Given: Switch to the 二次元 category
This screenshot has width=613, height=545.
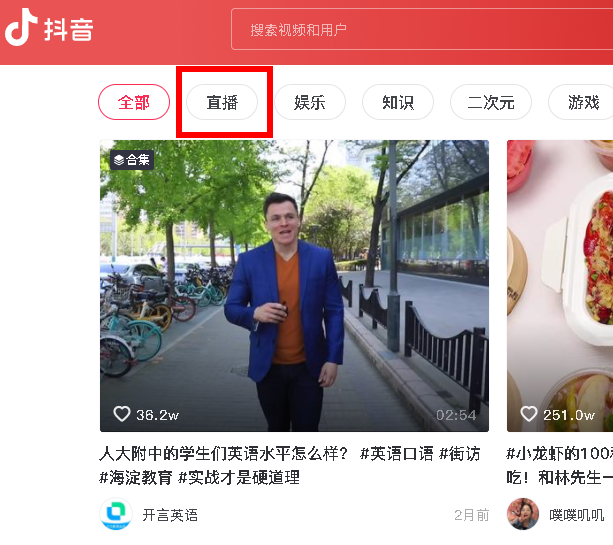Looking at the screenshot, I should [491, 102].
